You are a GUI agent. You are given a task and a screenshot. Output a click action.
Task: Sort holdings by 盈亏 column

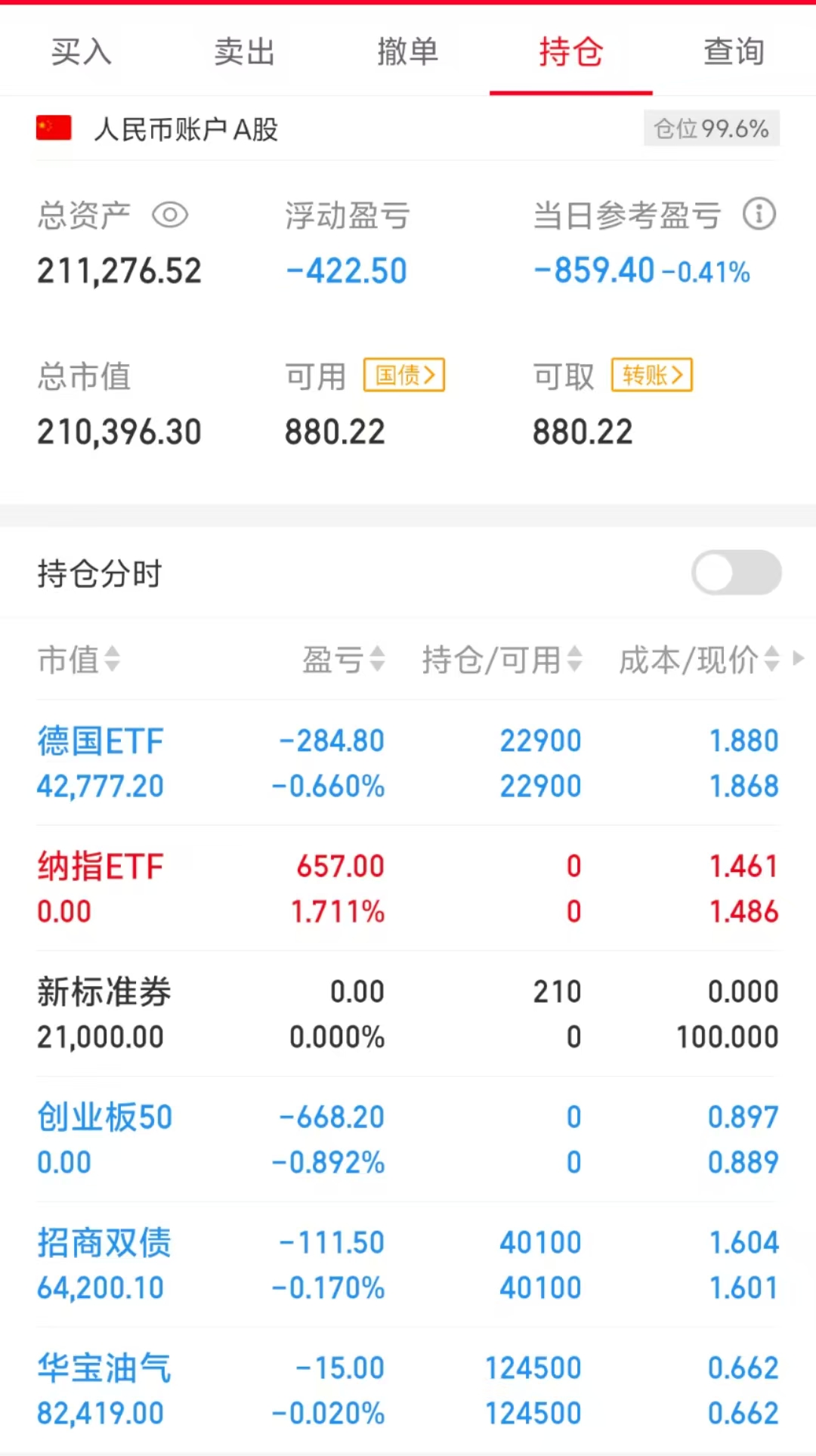tap(344, 660)
